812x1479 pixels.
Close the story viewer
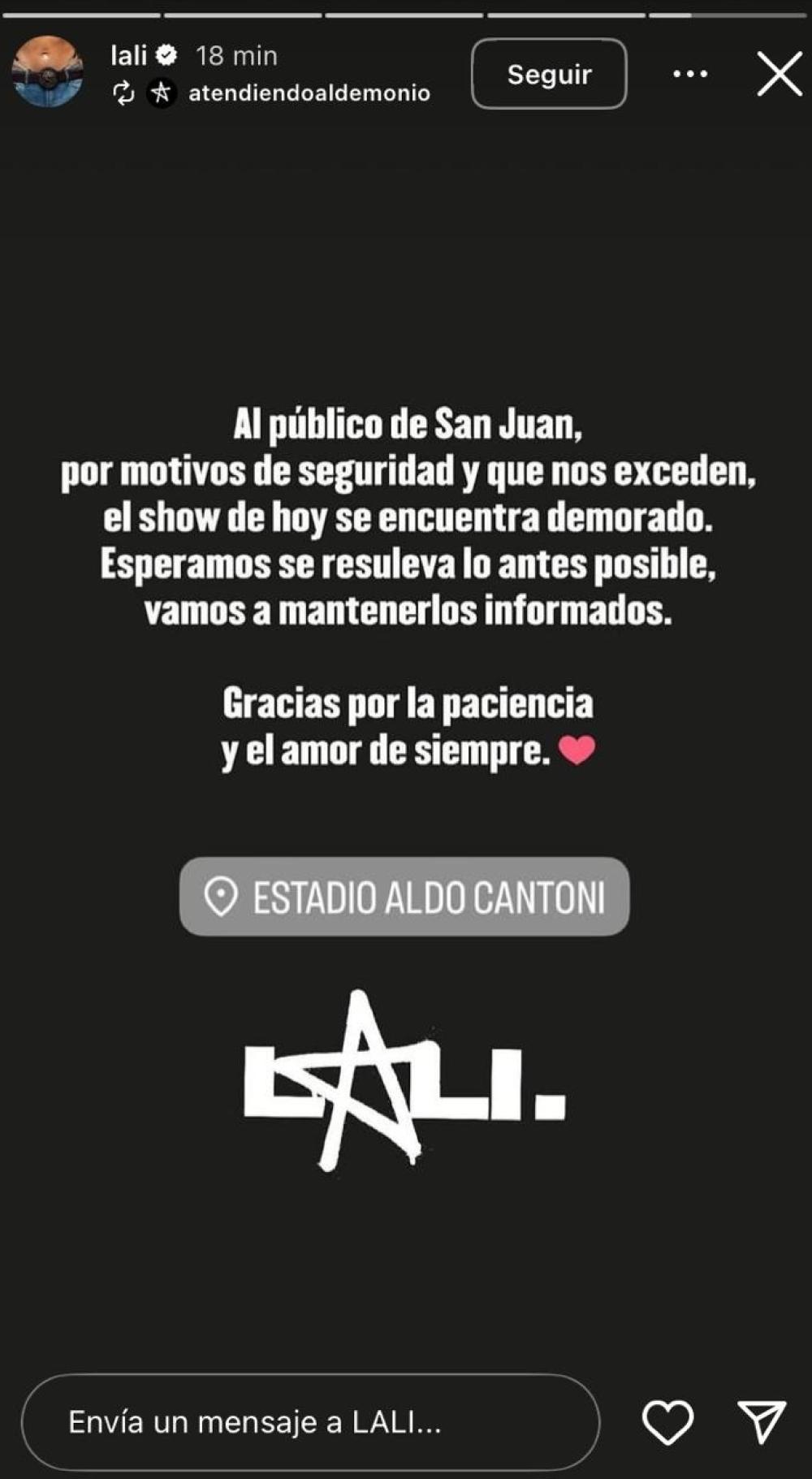pos(779,74)
